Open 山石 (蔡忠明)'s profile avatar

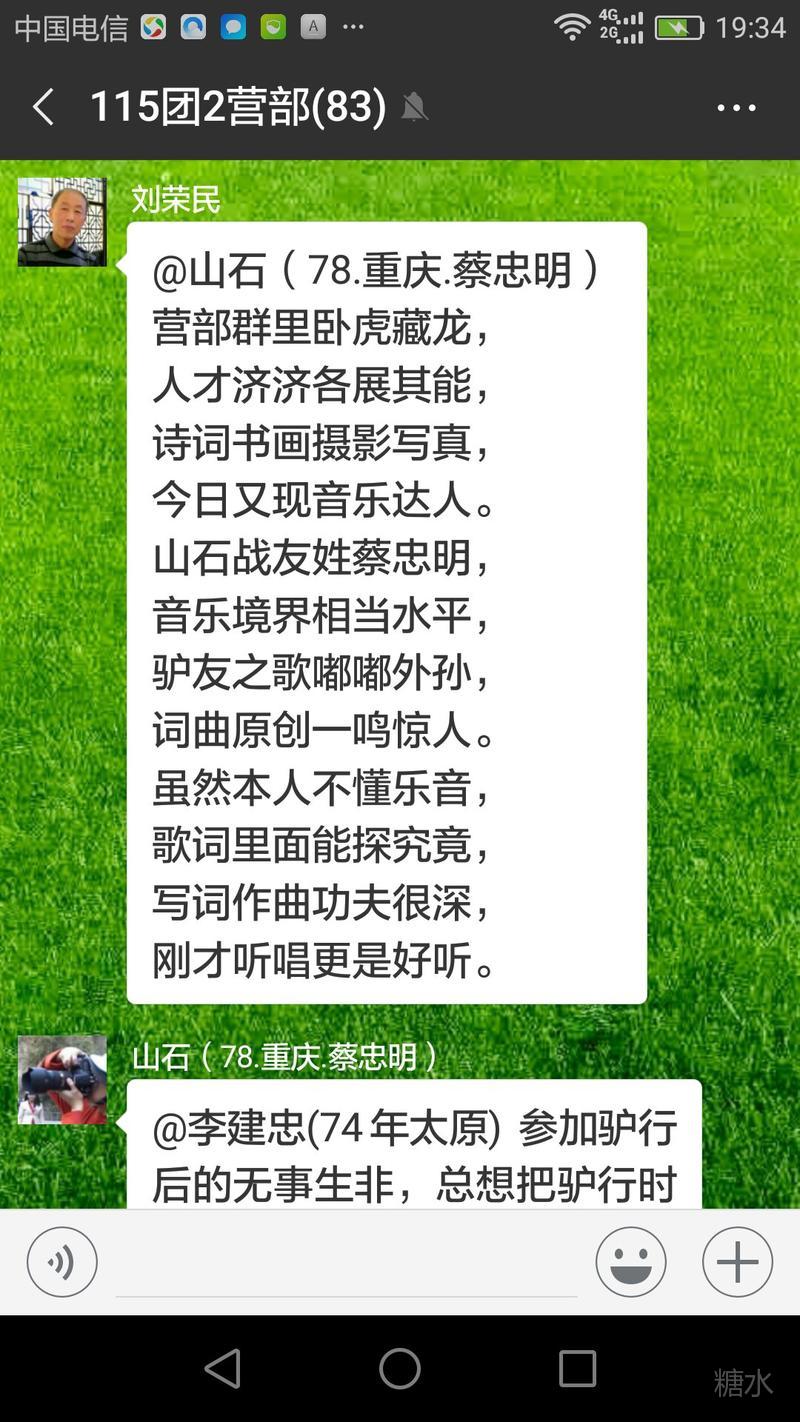click(62, 1080)
